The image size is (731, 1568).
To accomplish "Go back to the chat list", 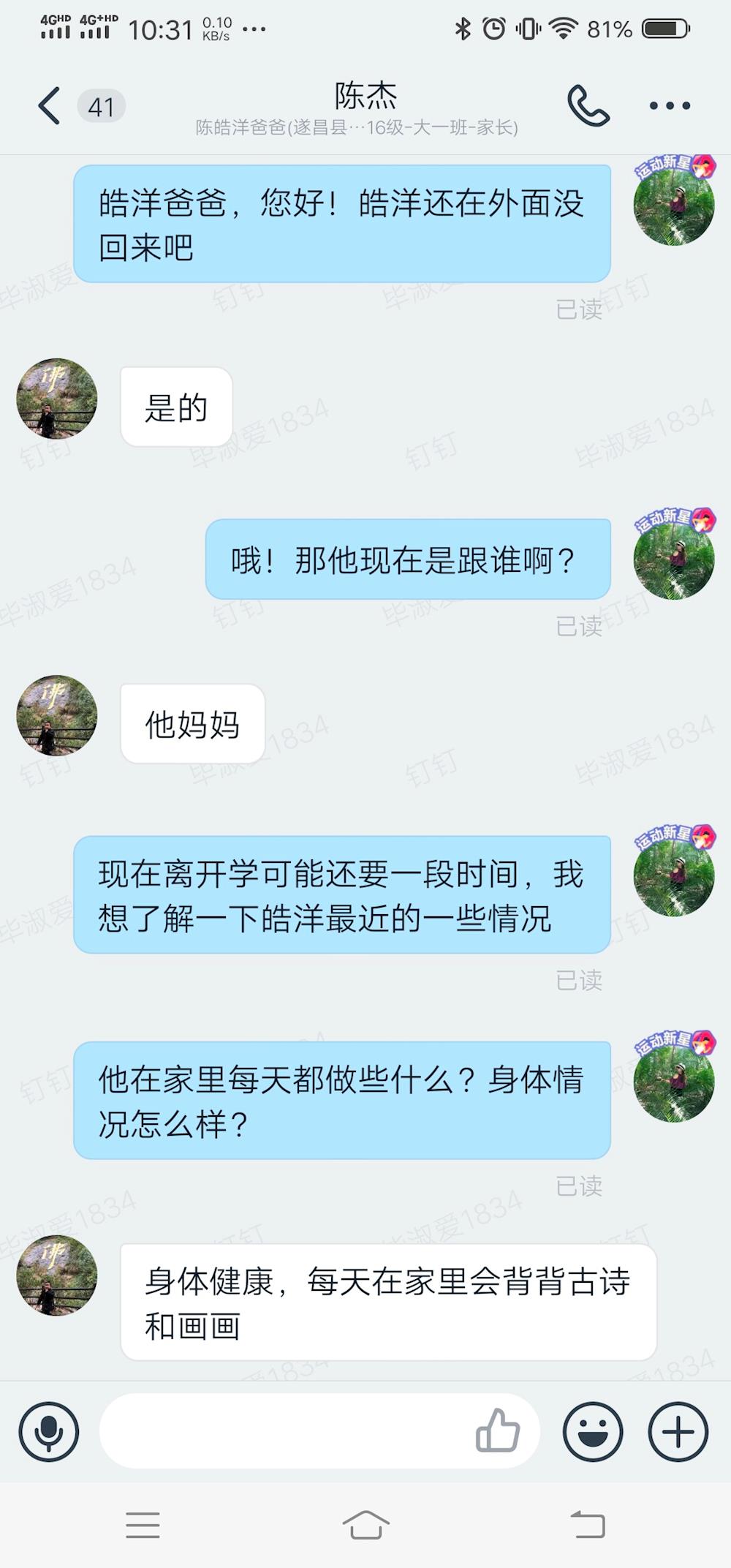I will pos(50,106).
